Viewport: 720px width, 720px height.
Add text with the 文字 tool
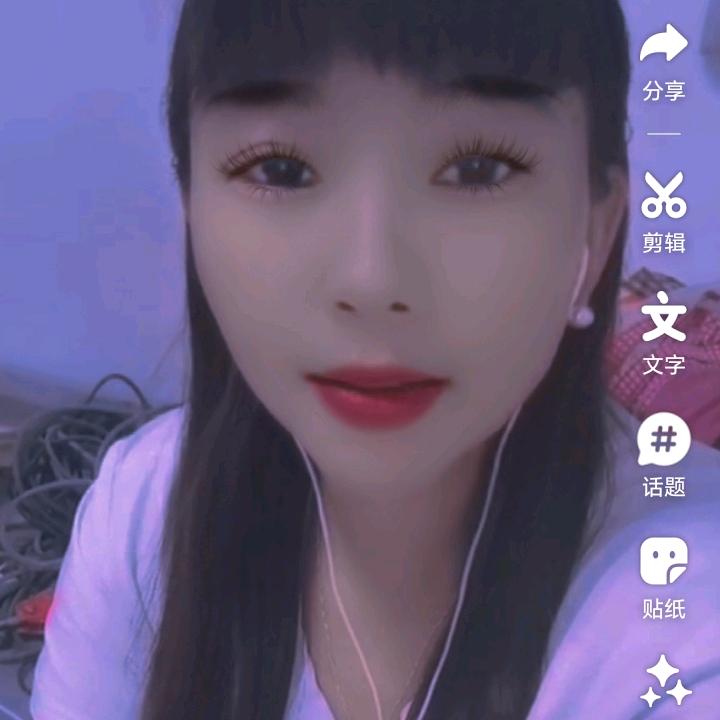click(x=664, y=320)
